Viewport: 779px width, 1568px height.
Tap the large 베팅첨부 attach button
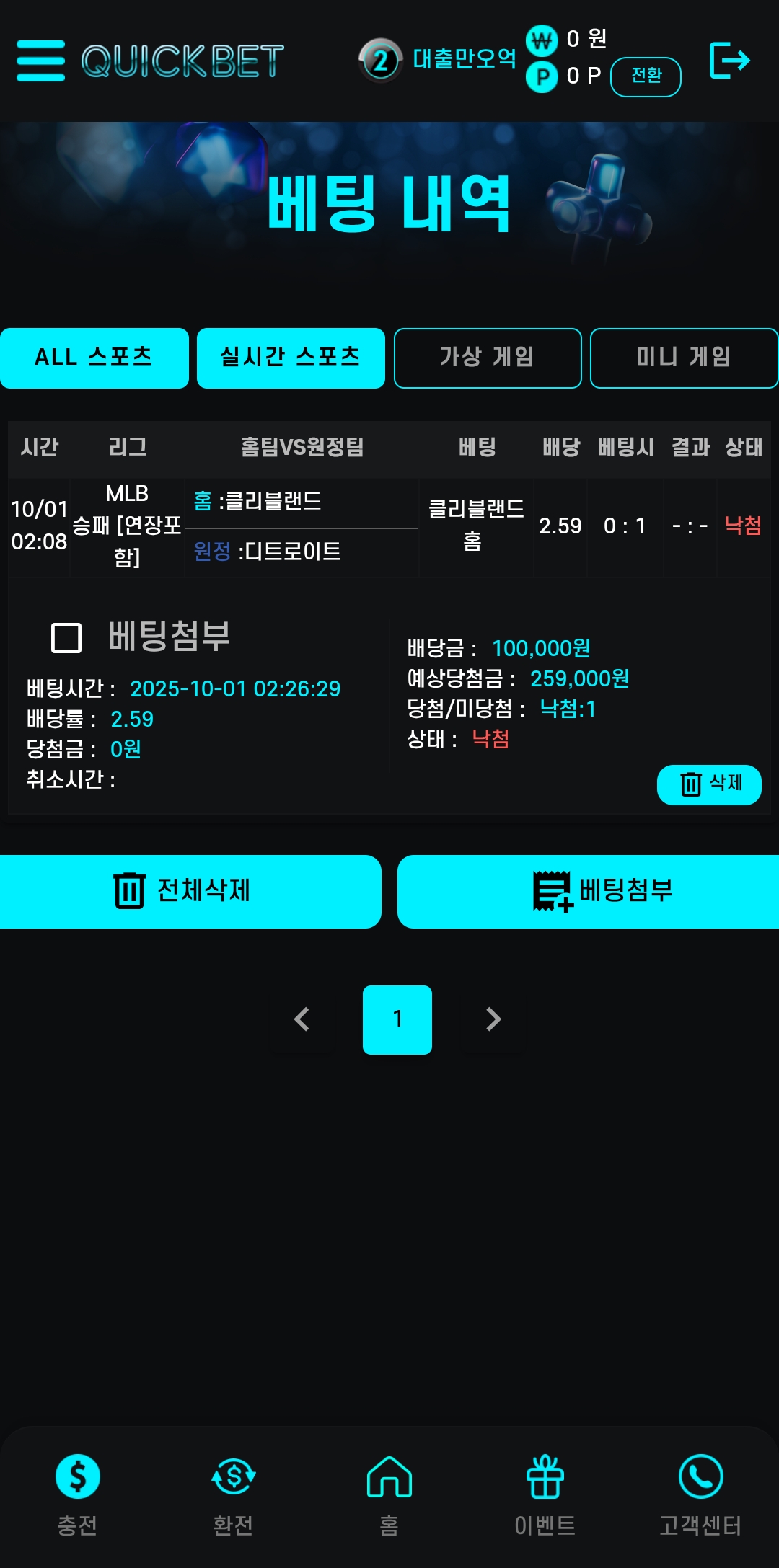[588, 892]
